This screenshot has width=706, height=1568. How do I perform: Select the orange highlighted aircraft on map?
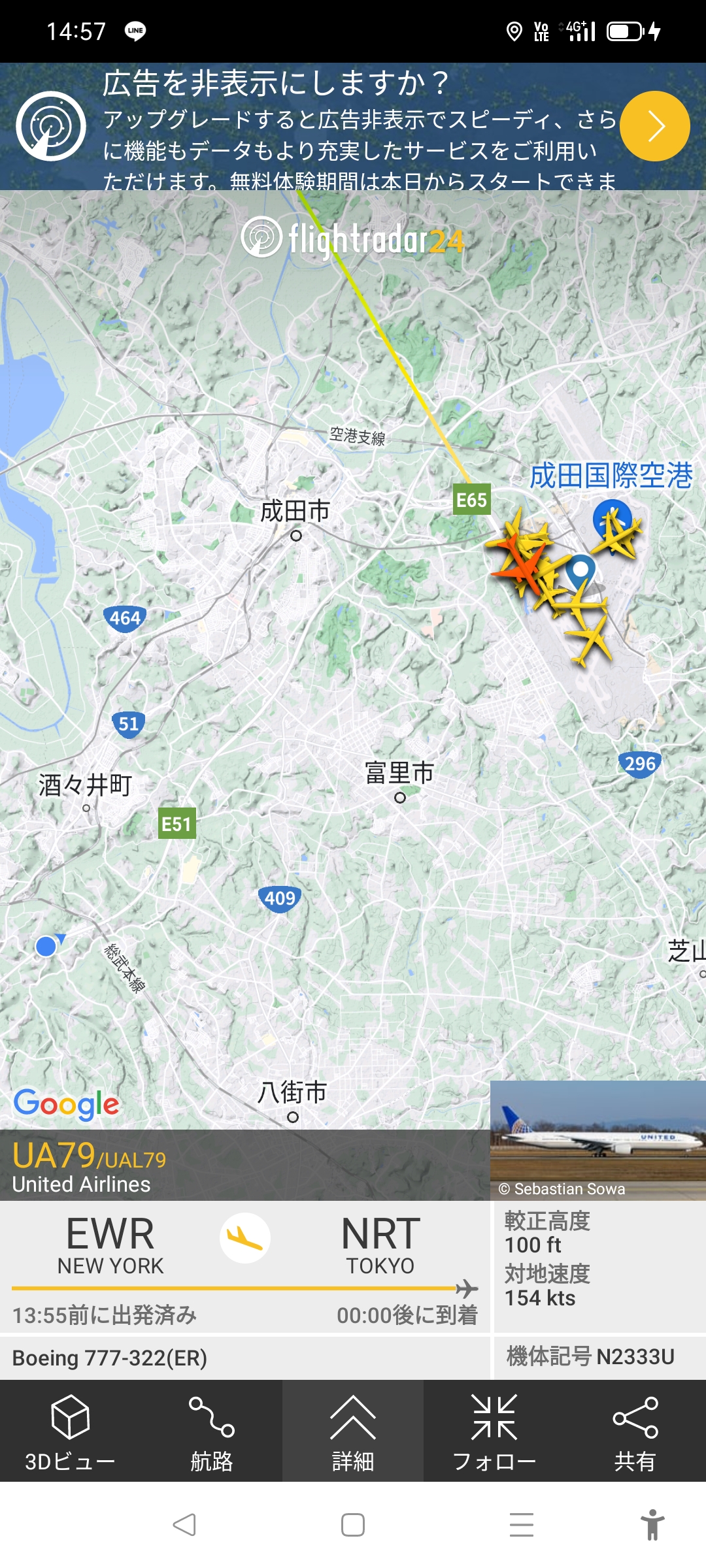click(518, 563)
